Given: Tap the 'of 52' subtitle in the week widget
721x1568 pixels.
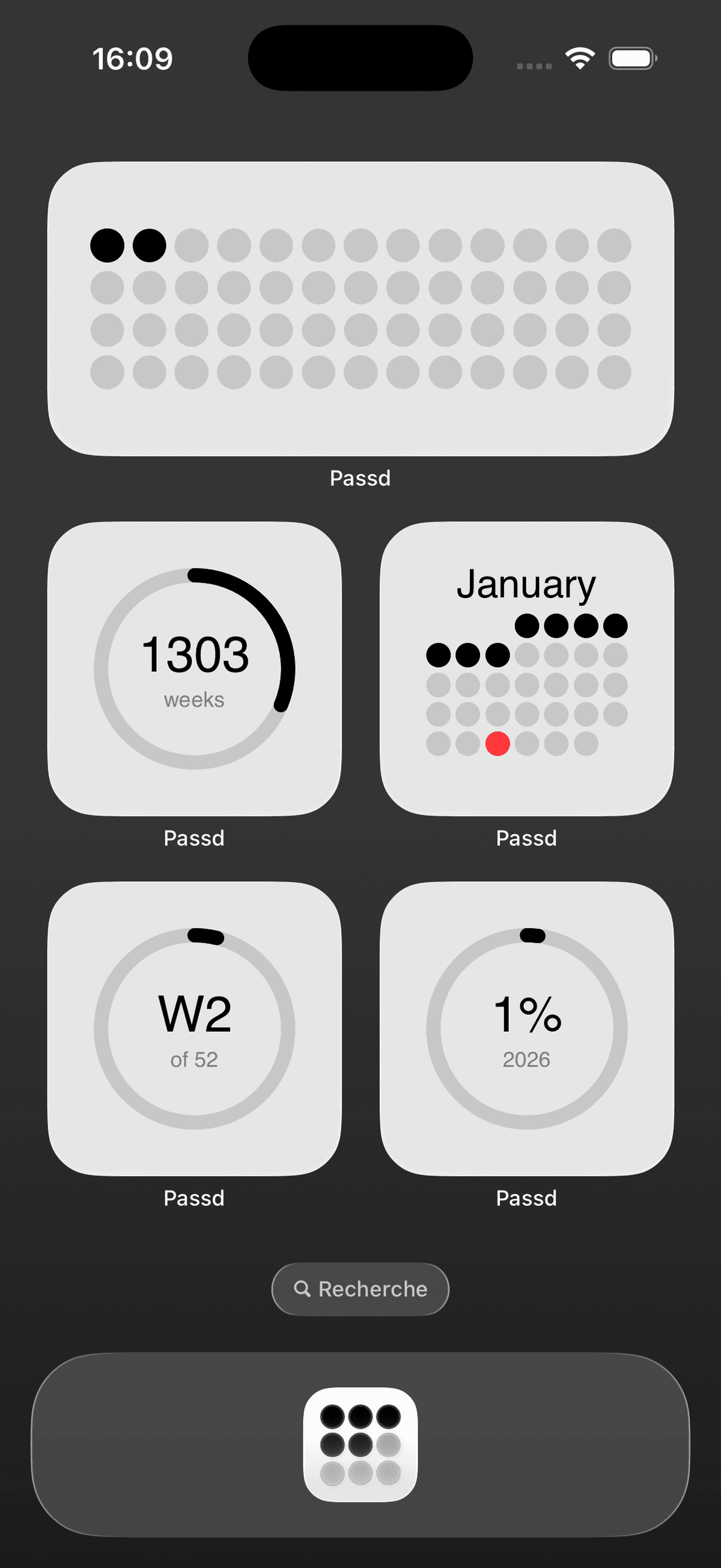Looking at the screenshot, I should pyautogui.click(x=193, y=1059).
